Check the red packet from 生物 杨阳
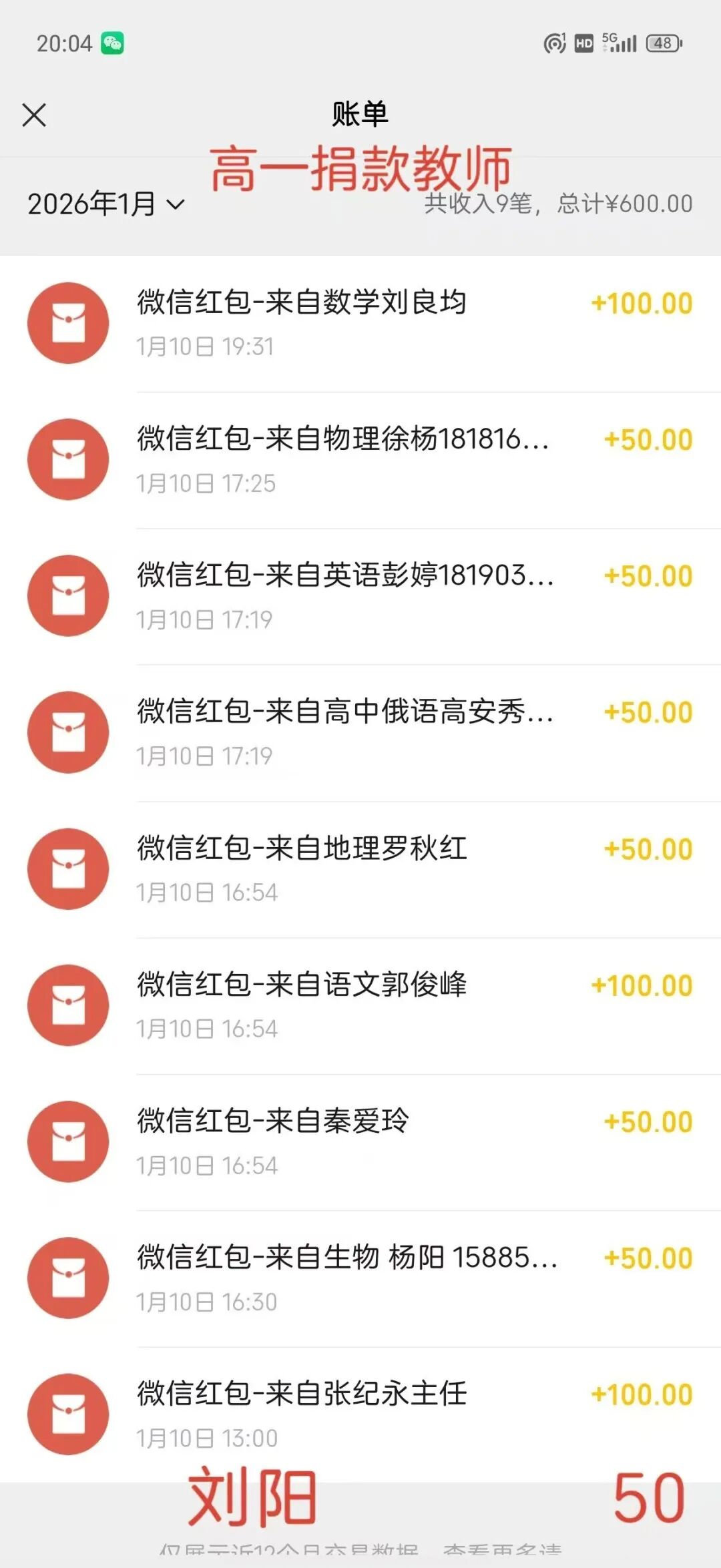The height and width of the screenshot is (1568, 721). (x=360, y=1278)
